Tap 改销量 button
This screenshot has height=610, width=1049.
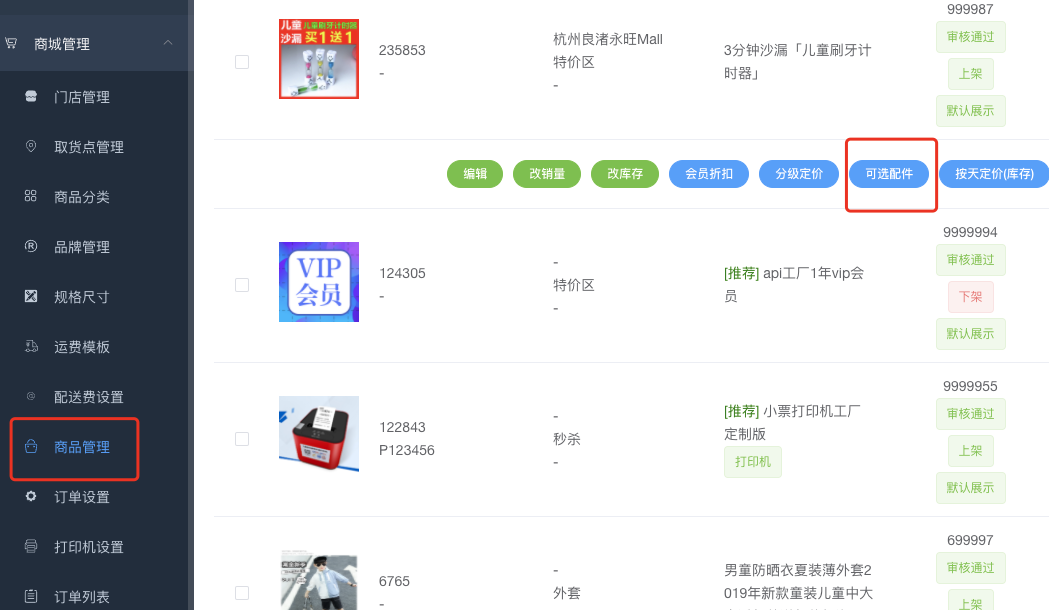click(547, 174)
